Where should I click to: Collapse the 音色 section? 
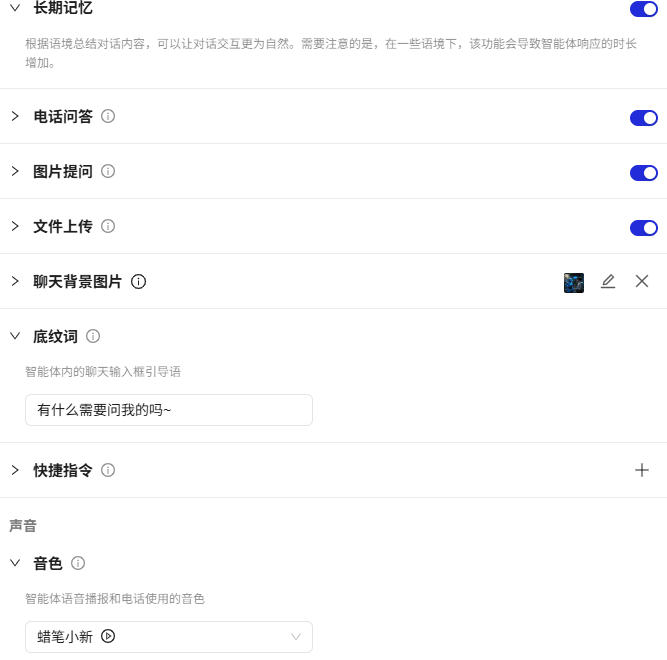[15, 563]
